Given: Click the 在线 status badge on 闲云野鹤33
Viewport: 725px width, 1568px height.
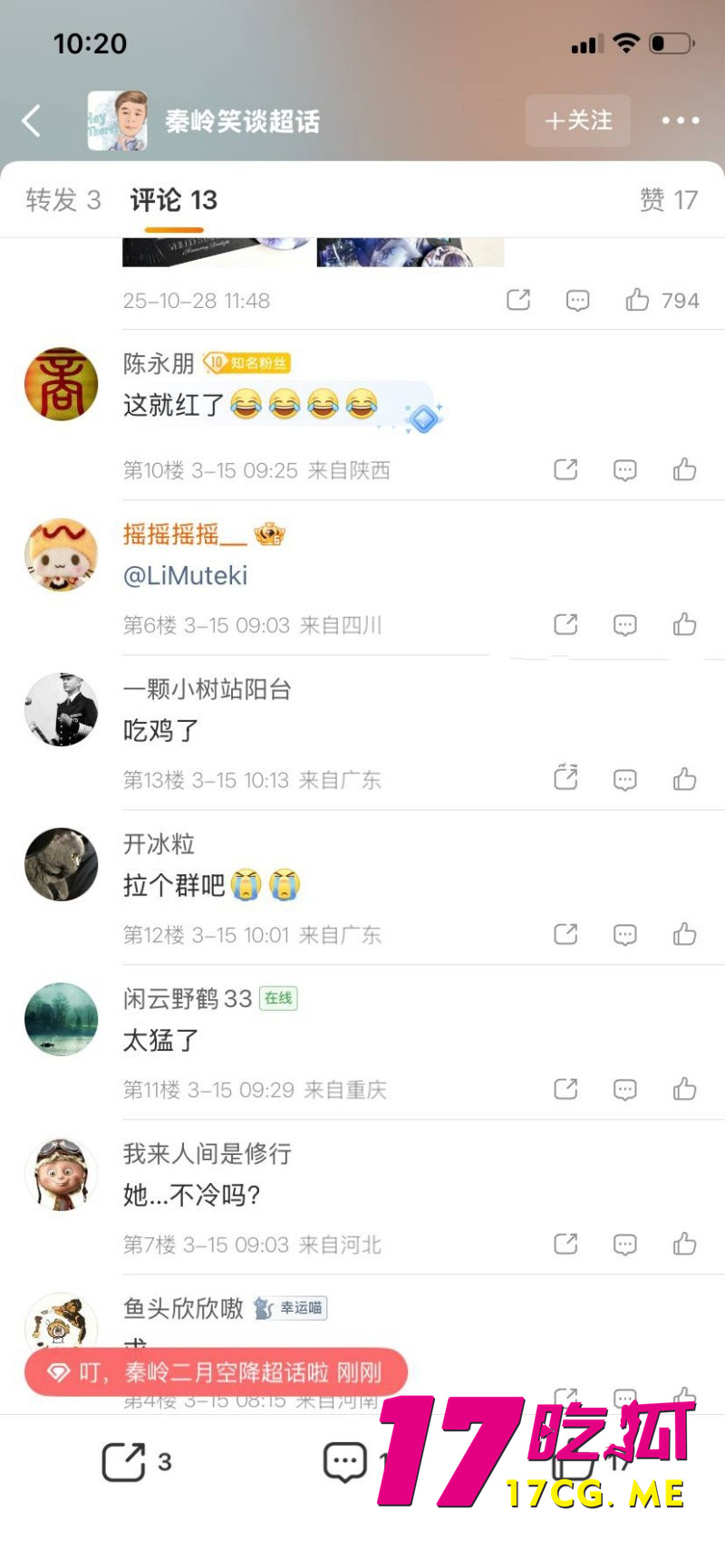Looking at the screenshot, I should click(x=278, y=998).
